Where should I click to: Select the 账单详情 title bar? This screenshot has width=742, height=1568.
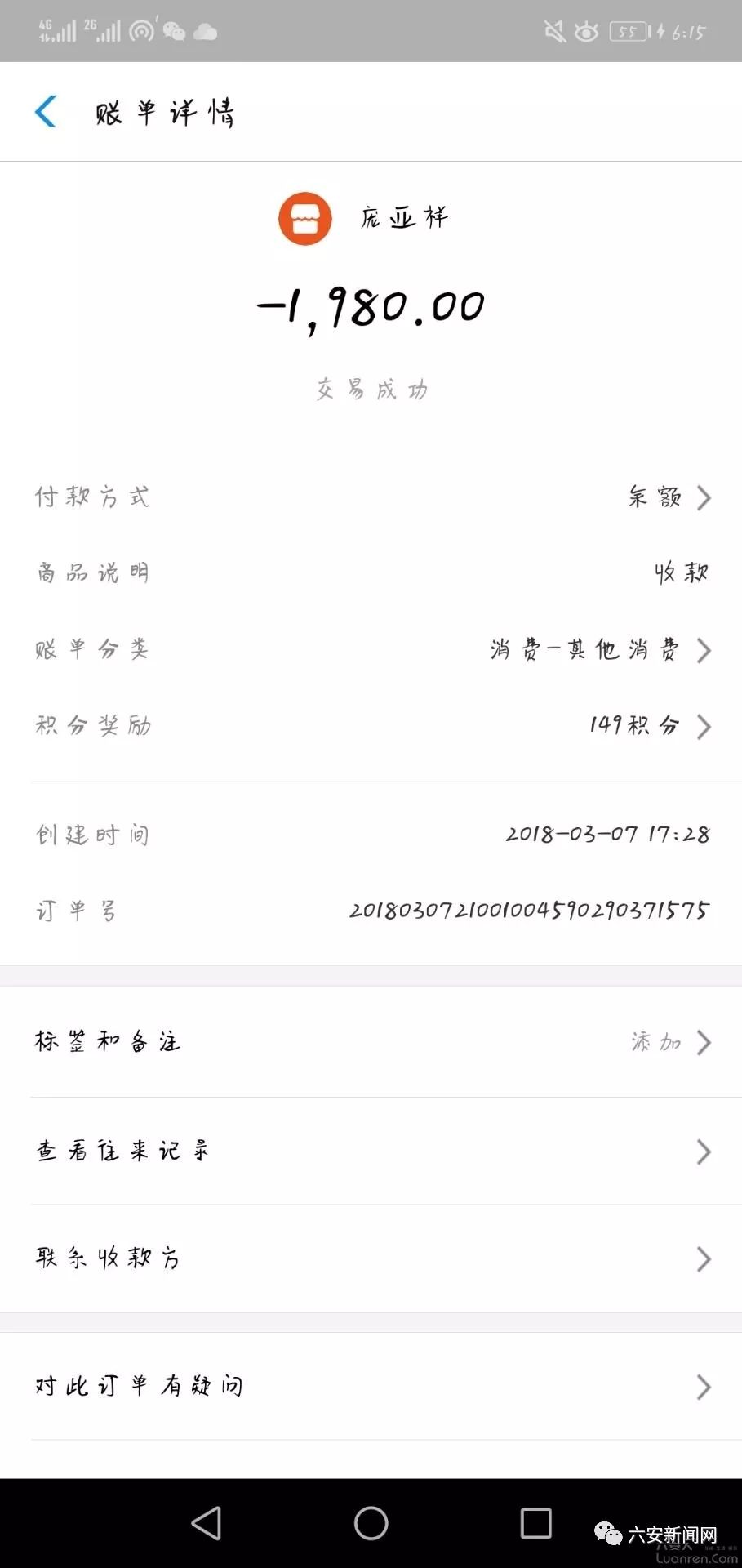[163, 112]
